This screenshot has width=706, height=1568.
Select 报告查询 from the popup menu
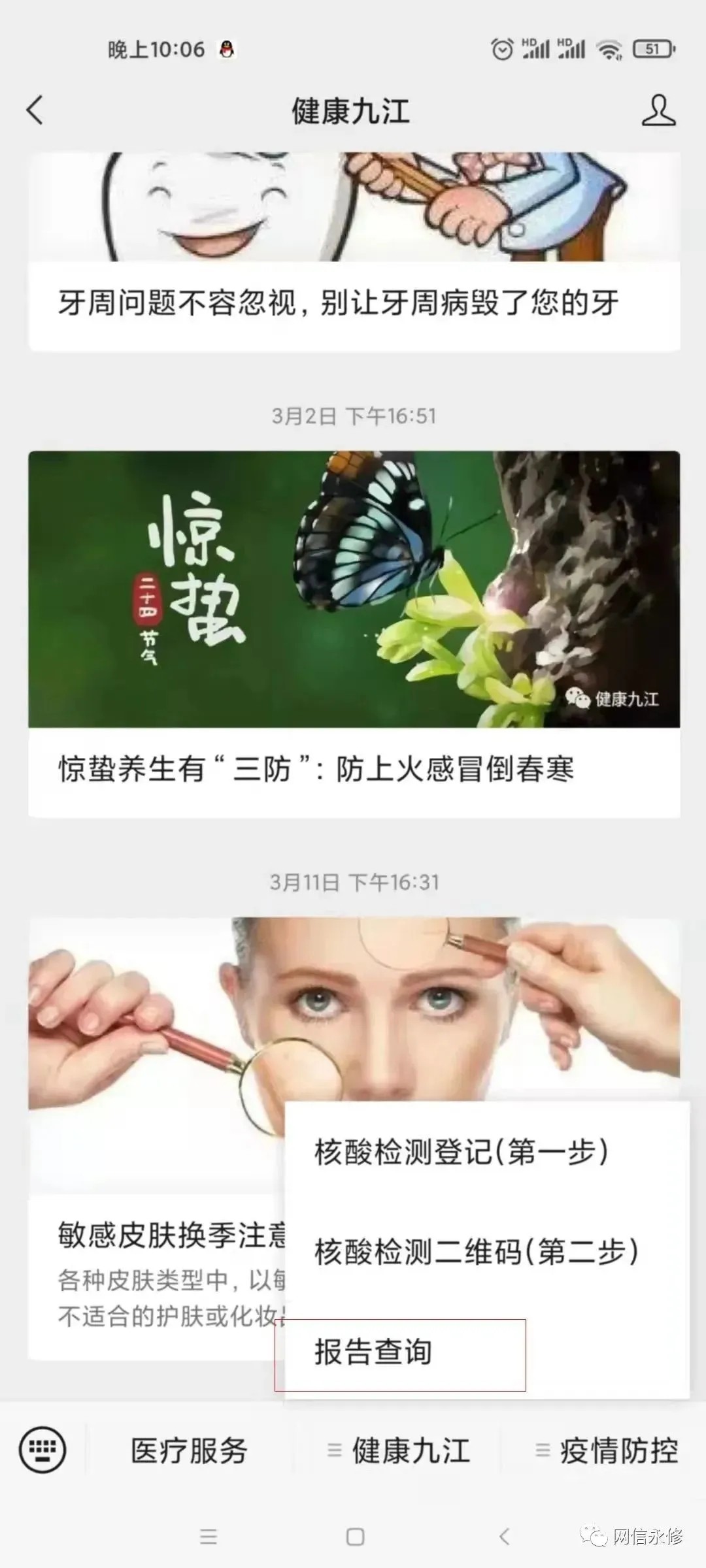coord(373,1352)
